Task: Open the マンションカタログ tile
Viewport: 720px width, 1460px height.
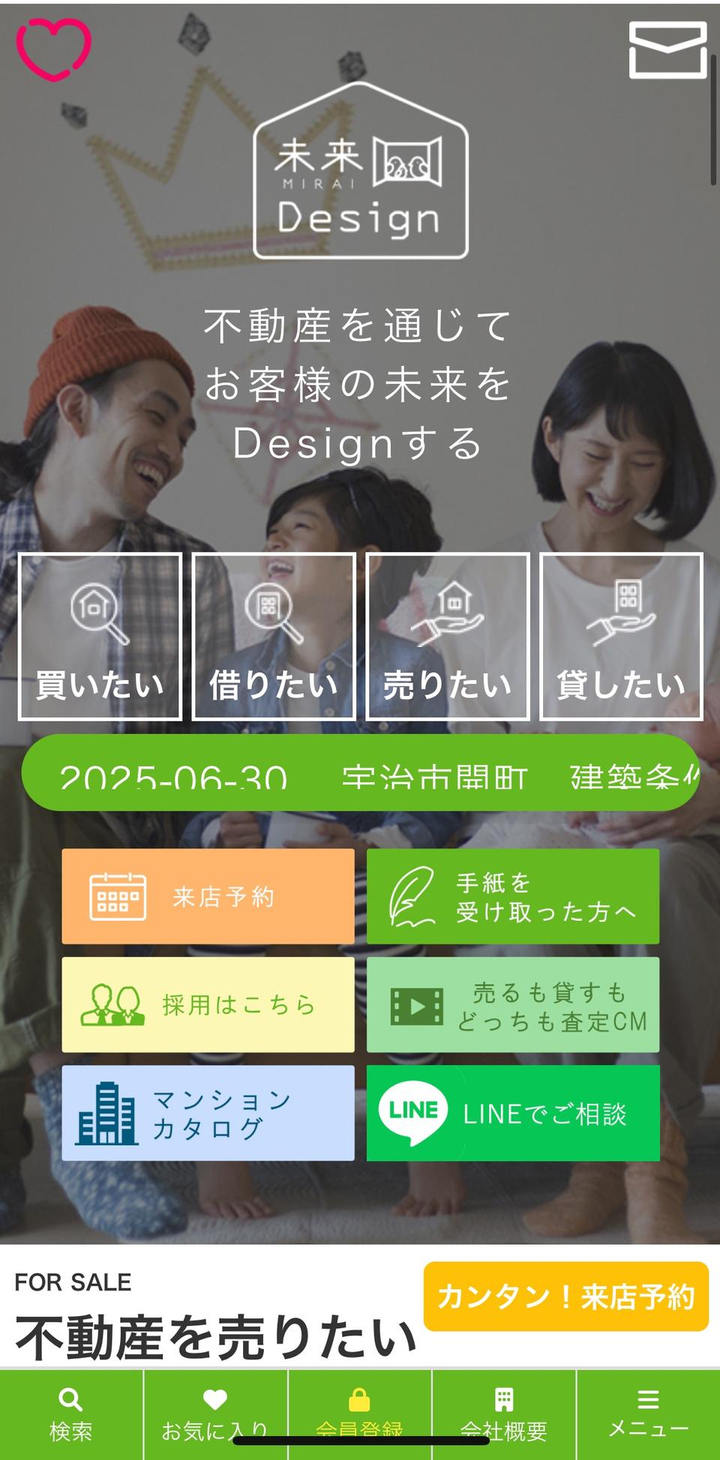Action: [208, 1113]
